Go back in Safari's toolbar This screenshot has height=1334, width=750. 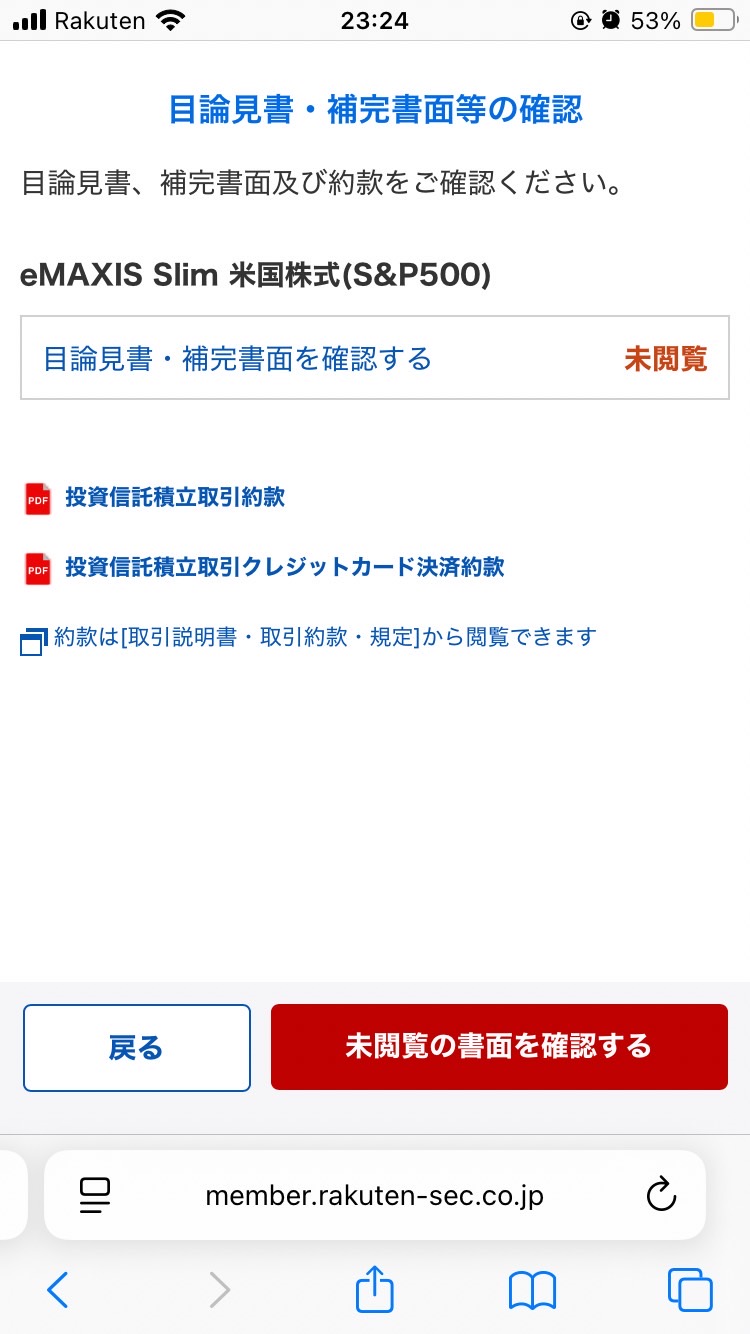[58, 1290]
